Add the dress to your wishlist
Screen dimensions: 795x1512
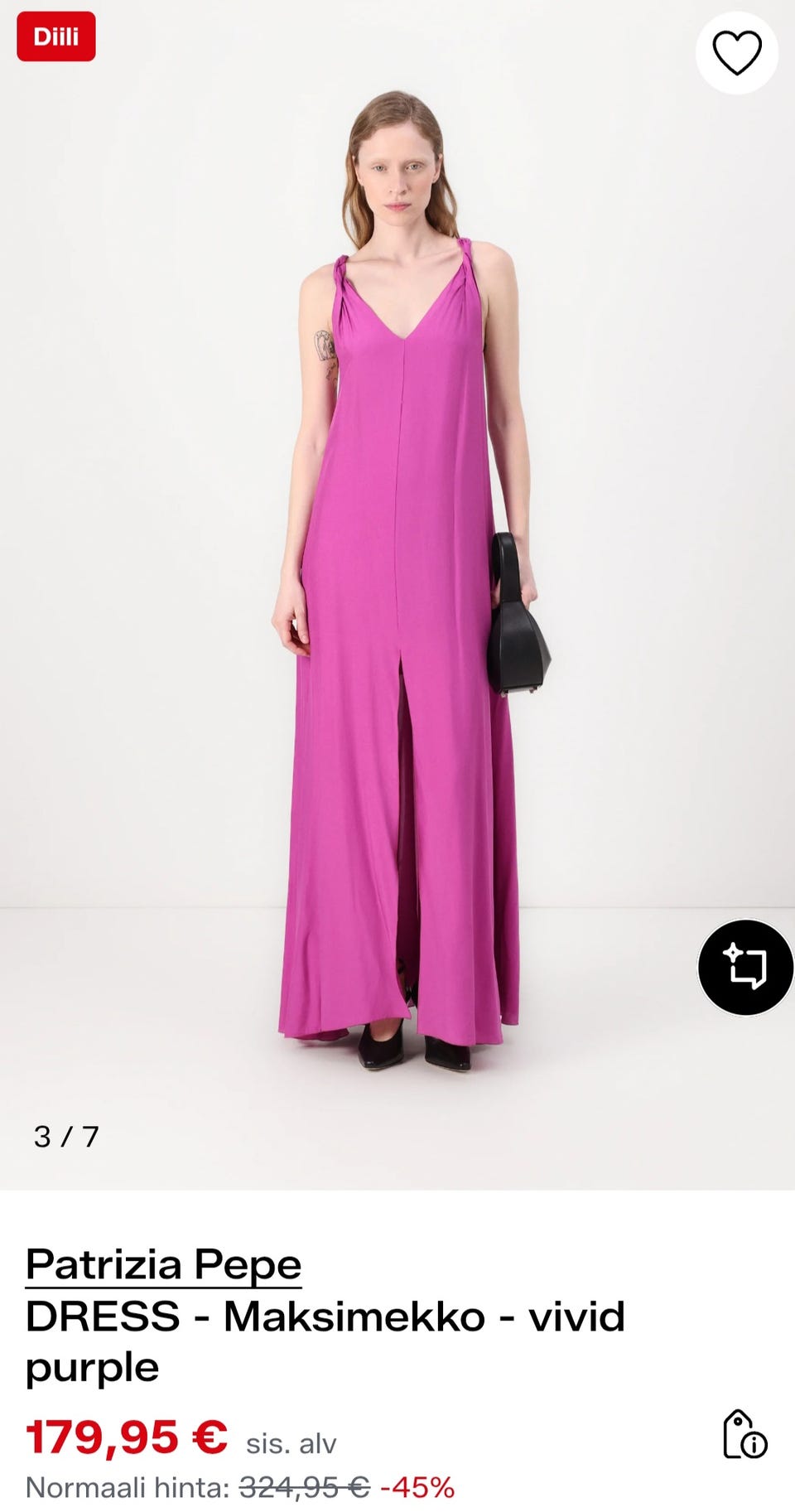(736, 53)
